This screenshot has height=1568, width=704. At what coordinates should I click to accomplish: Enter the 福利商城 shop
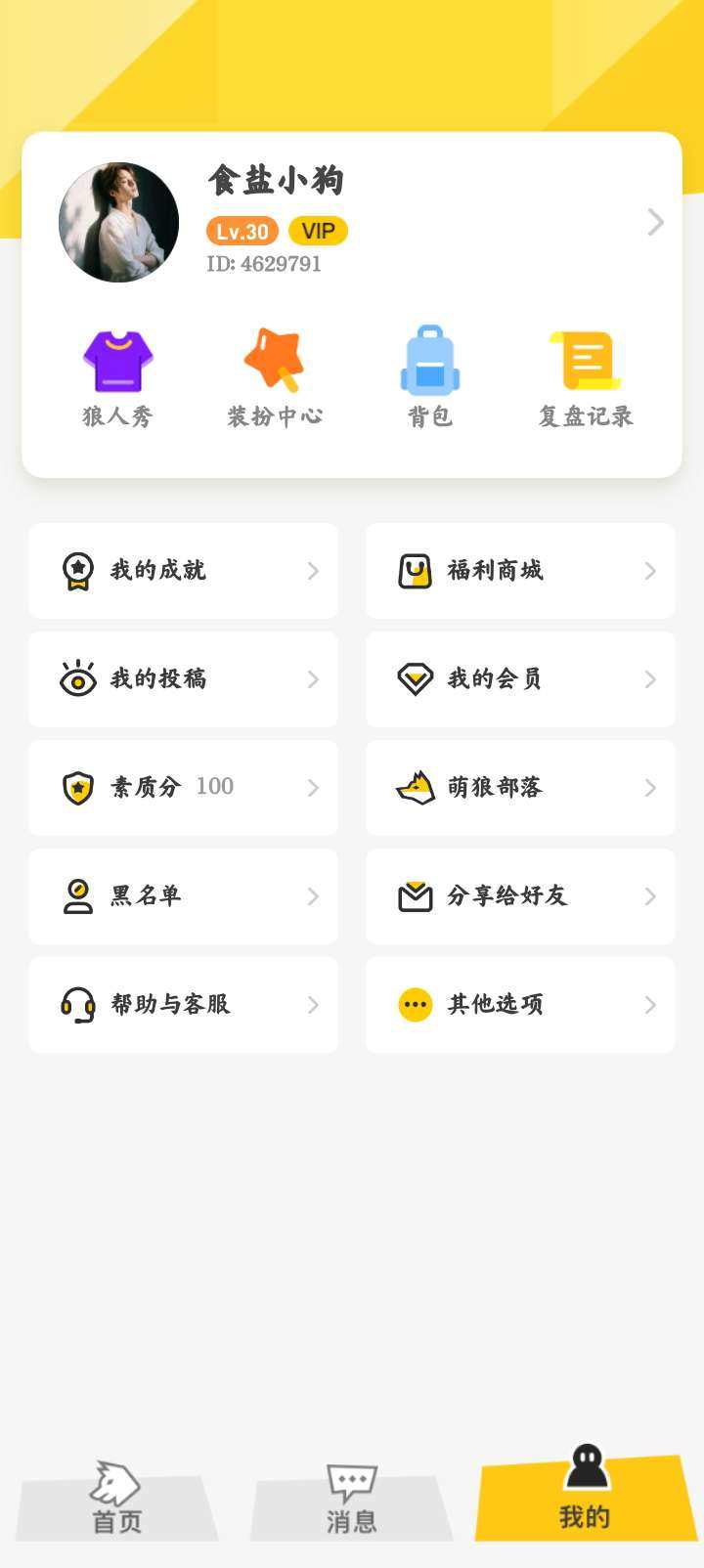[520, 571]
